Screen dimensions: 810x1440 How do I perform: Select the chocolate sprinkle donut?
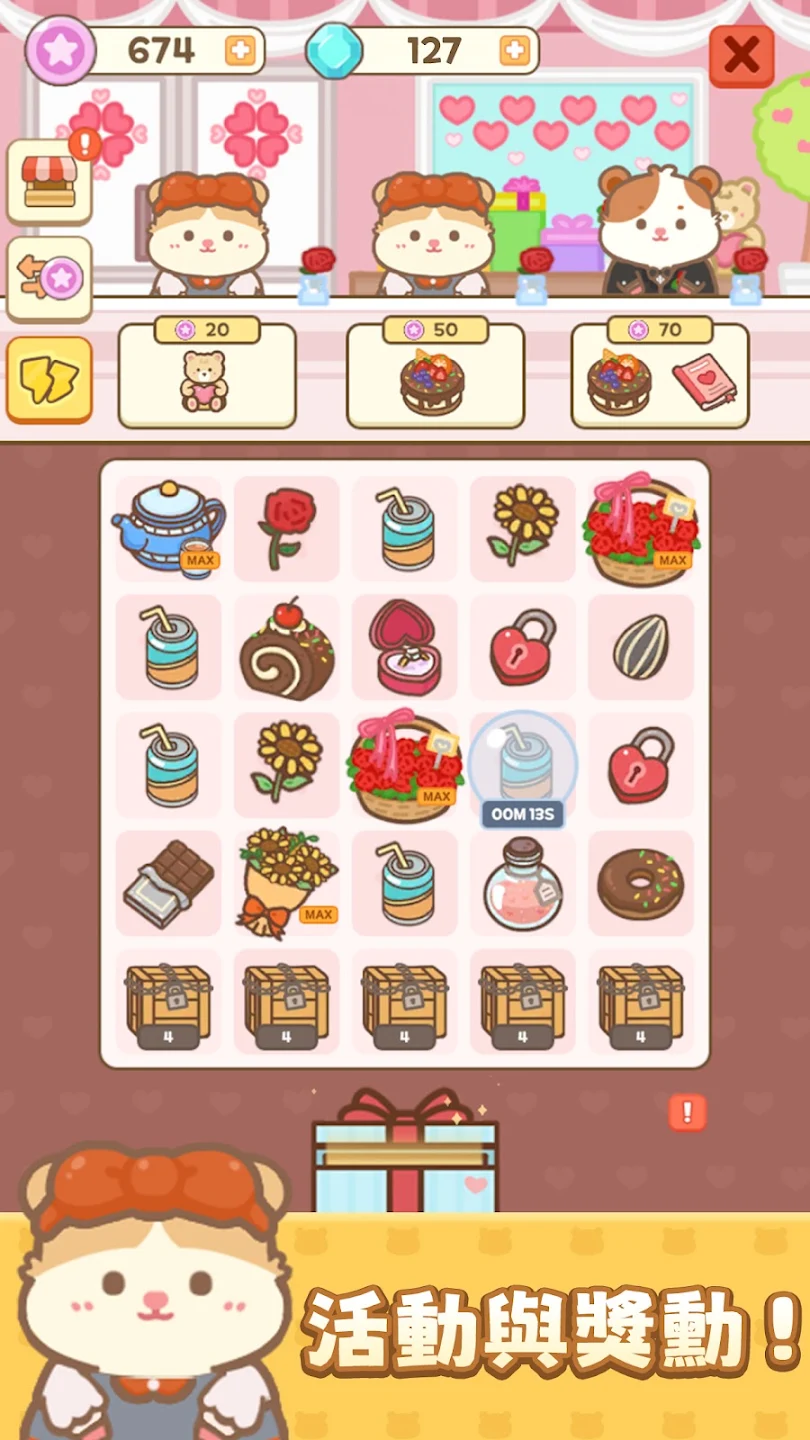[x=640, y=884]
